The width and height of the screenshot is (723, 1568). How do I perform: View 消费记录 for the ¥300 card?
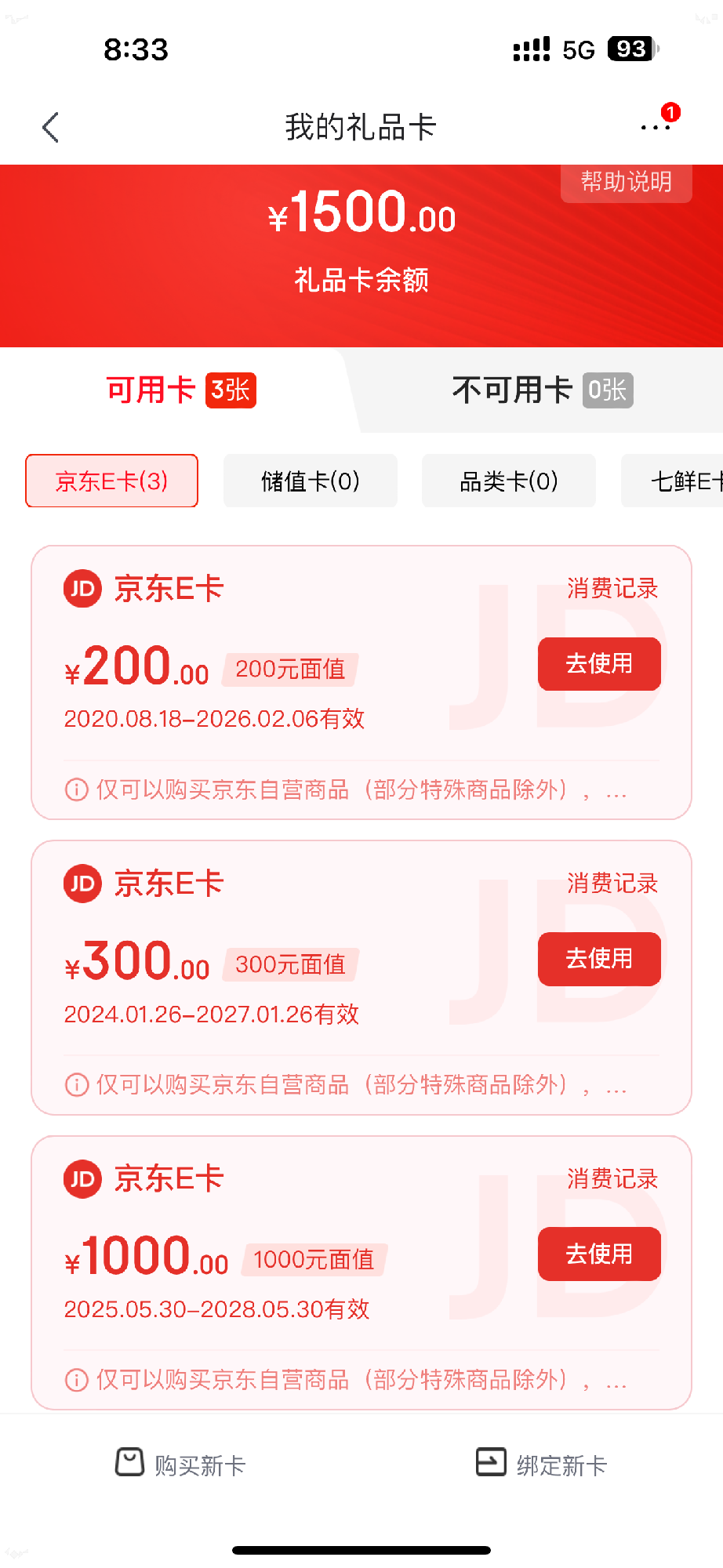point(612,884)
